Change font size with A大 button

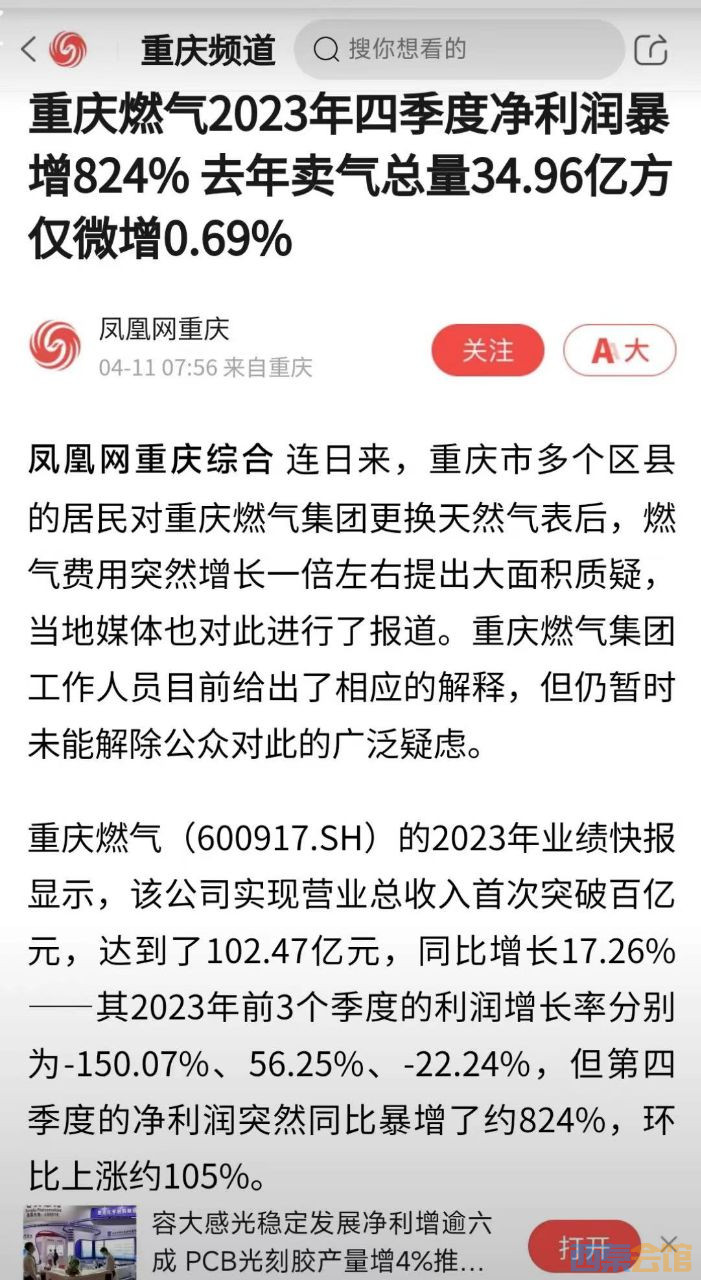click(620, 350)
